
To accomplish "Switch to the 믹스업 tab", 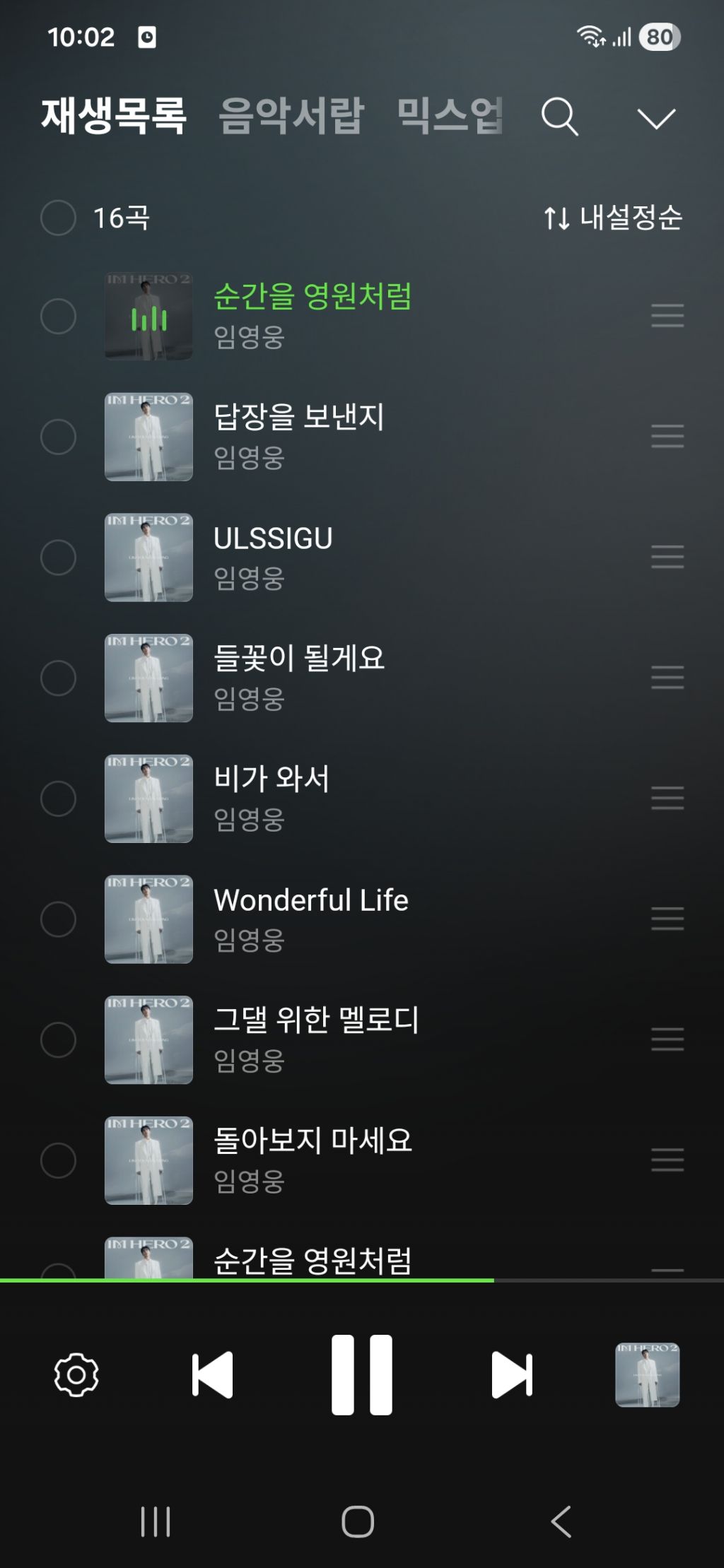I will click(x=450, y=116).
